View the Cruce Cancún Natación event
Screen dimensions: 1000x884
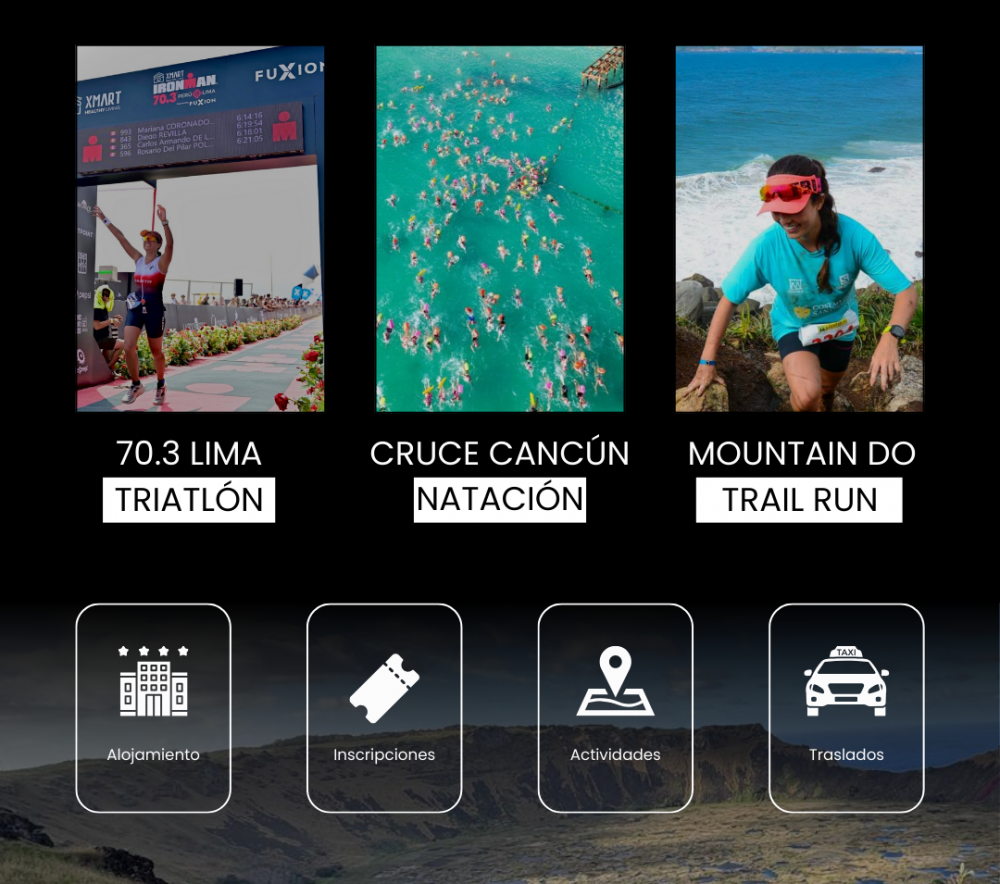tap(499, 229)
